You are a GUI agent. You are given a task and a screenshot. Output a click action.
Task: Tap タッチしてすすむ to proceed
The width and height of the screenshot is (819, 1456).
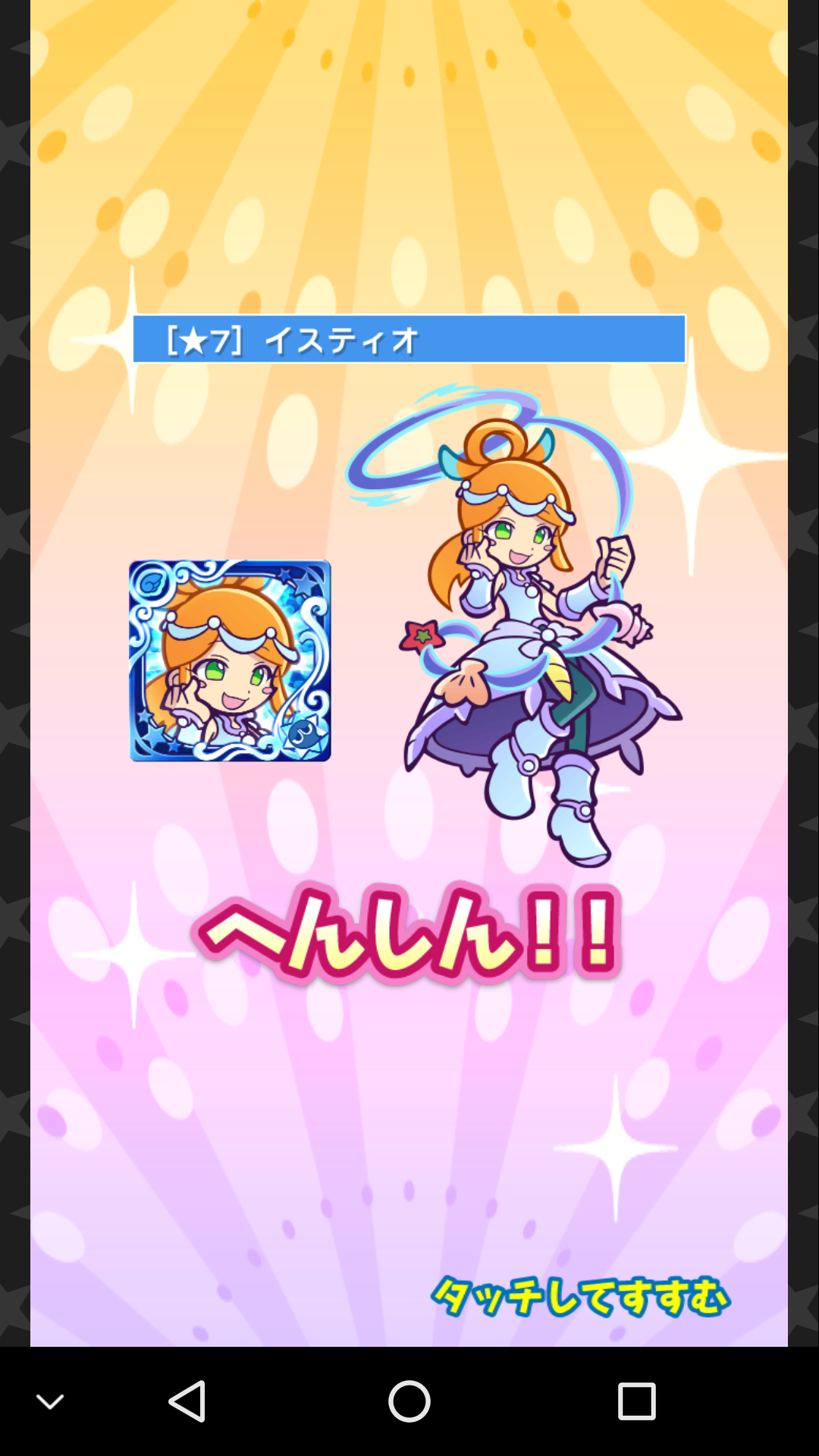[580, 1296]
